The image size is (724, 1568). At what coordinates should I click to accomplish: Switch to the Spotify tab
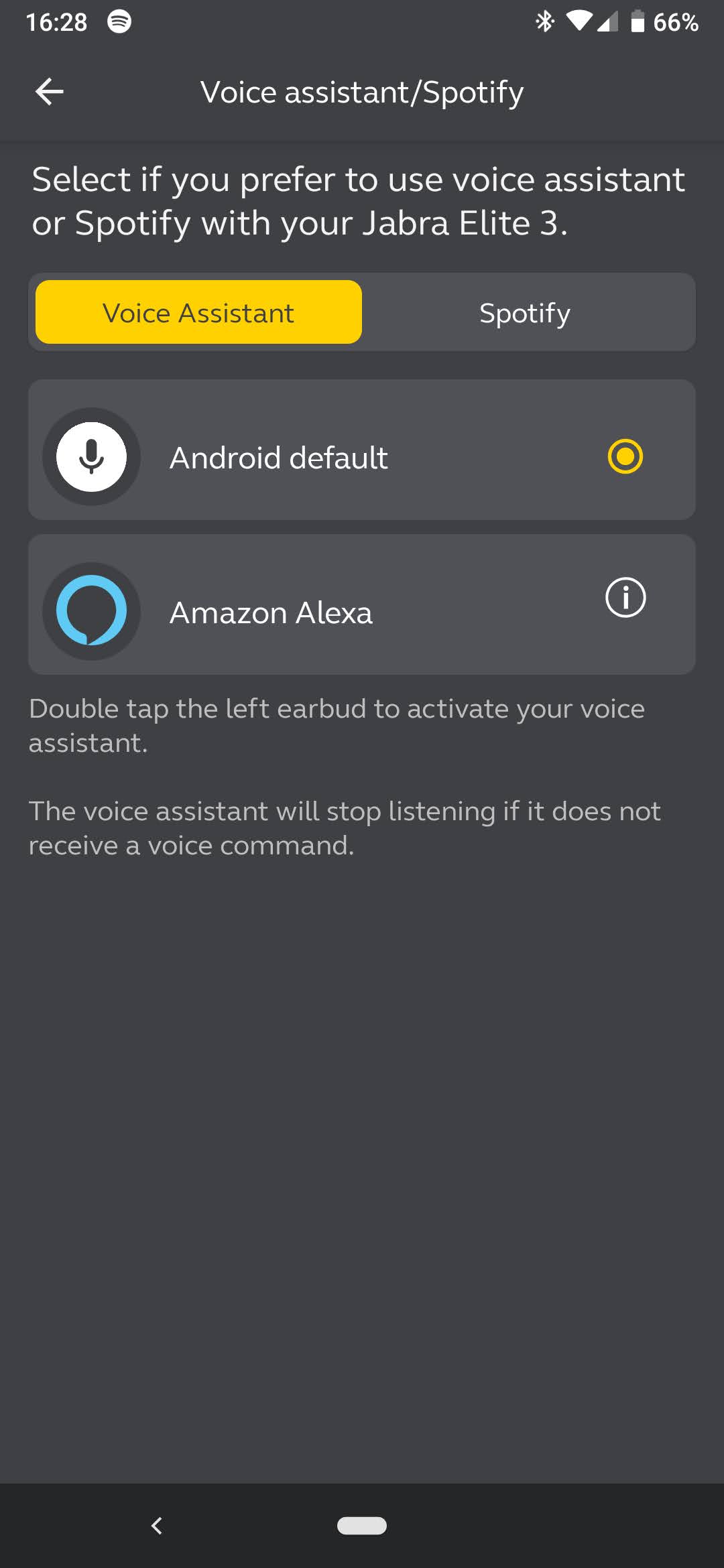coord(525,313)
